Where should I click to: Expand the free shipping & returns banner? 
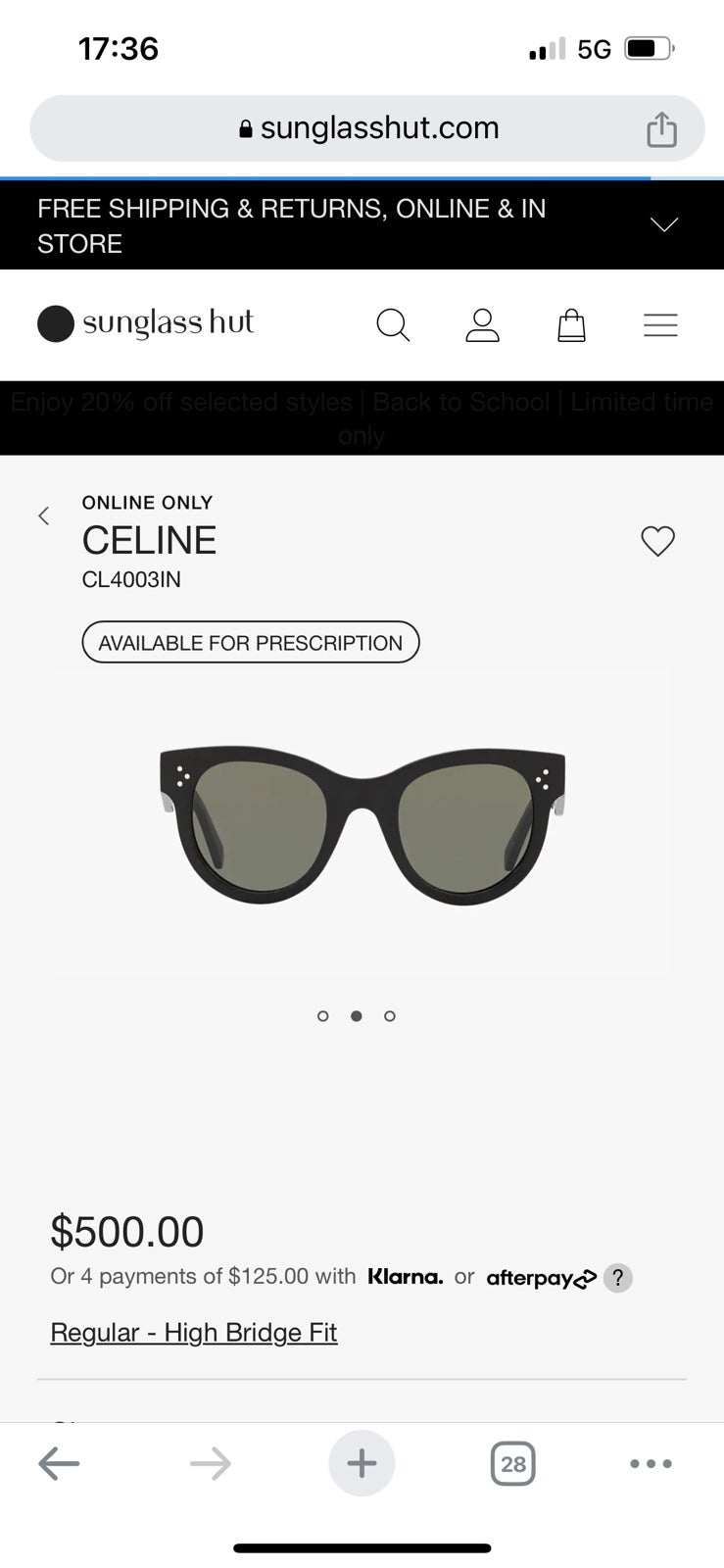tap(663, 225)
